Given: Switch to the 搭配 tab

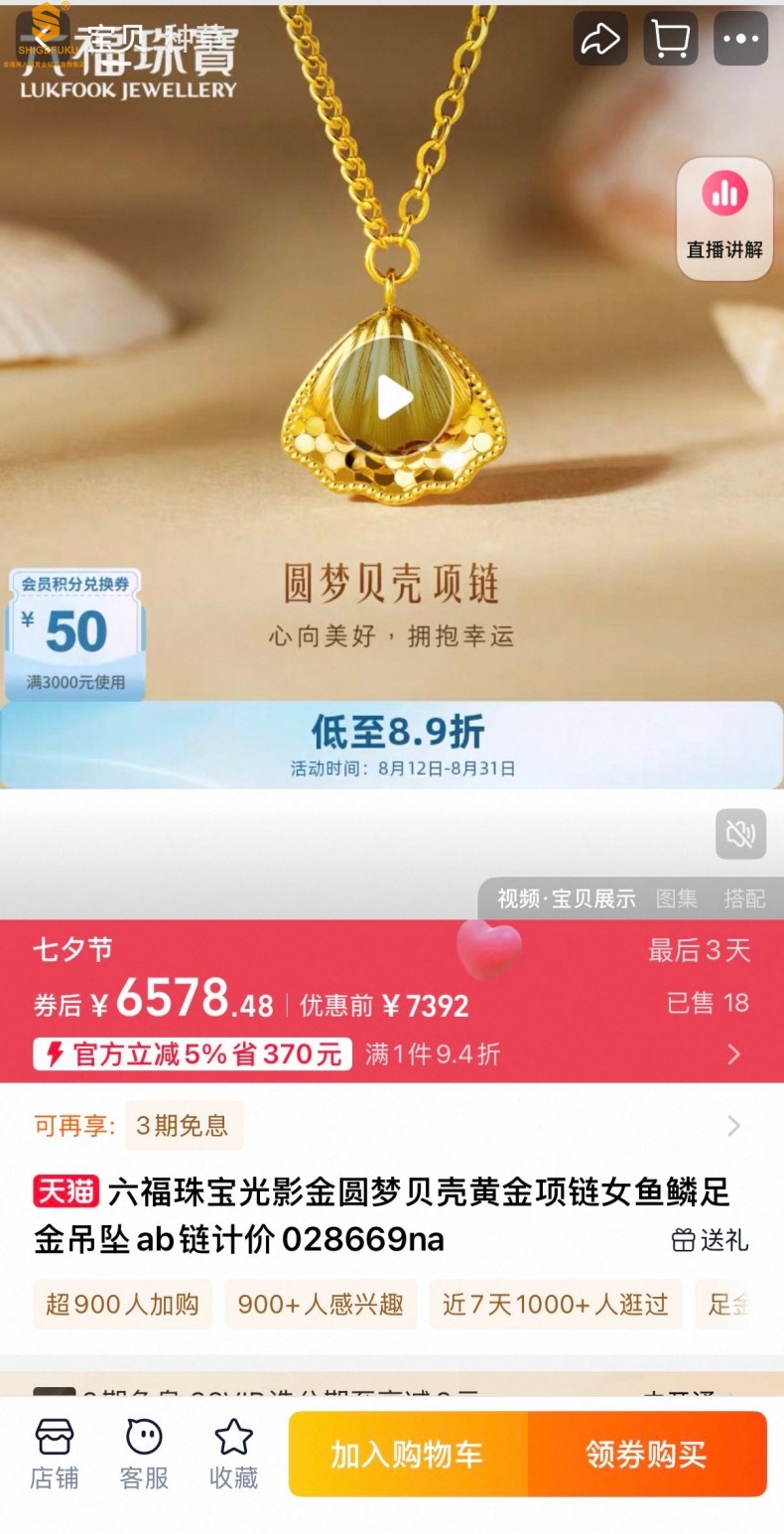Looking at the screenshot, I should click(744, 899).
